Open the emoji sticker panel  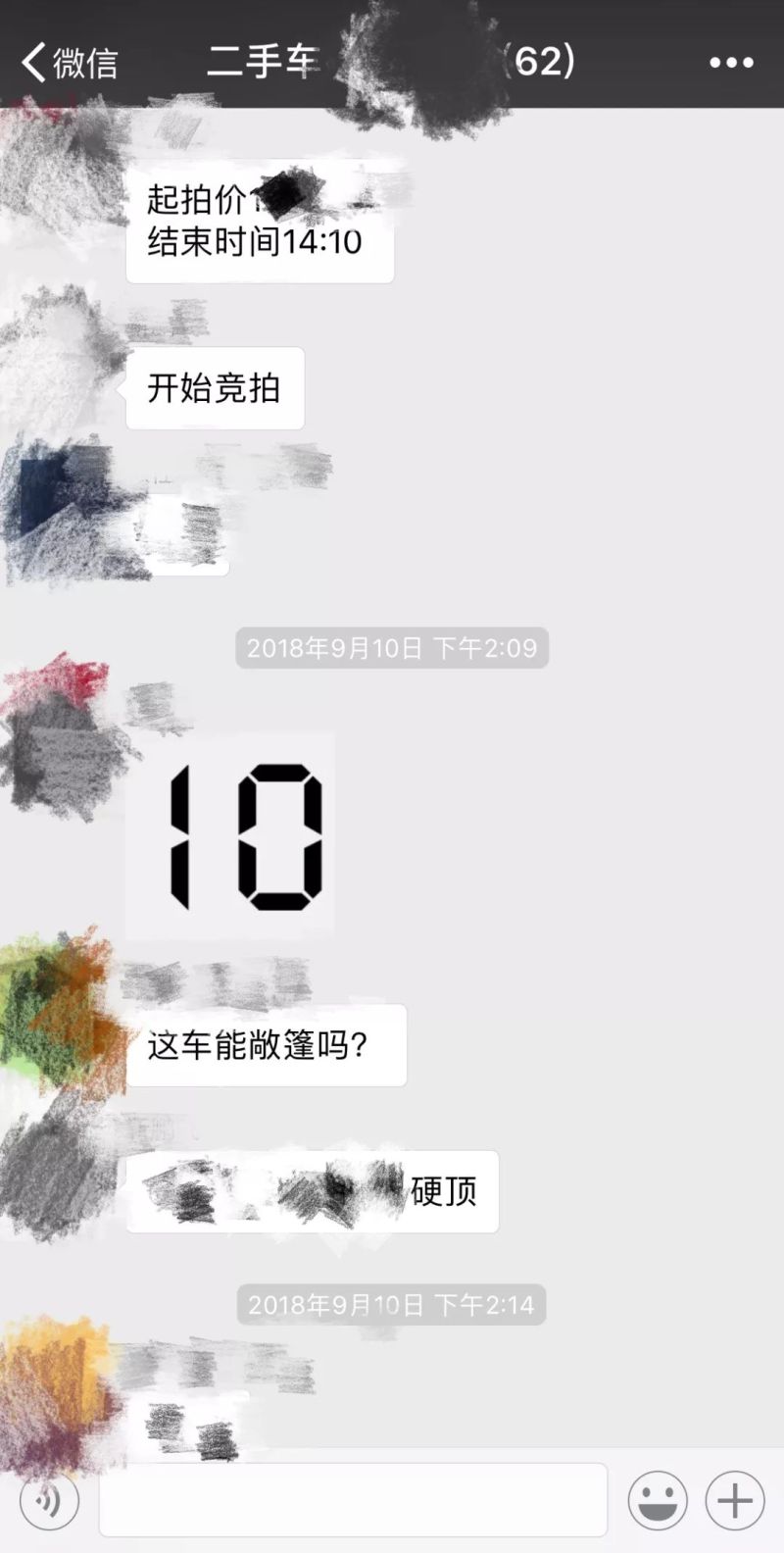tap(657, 1500)
